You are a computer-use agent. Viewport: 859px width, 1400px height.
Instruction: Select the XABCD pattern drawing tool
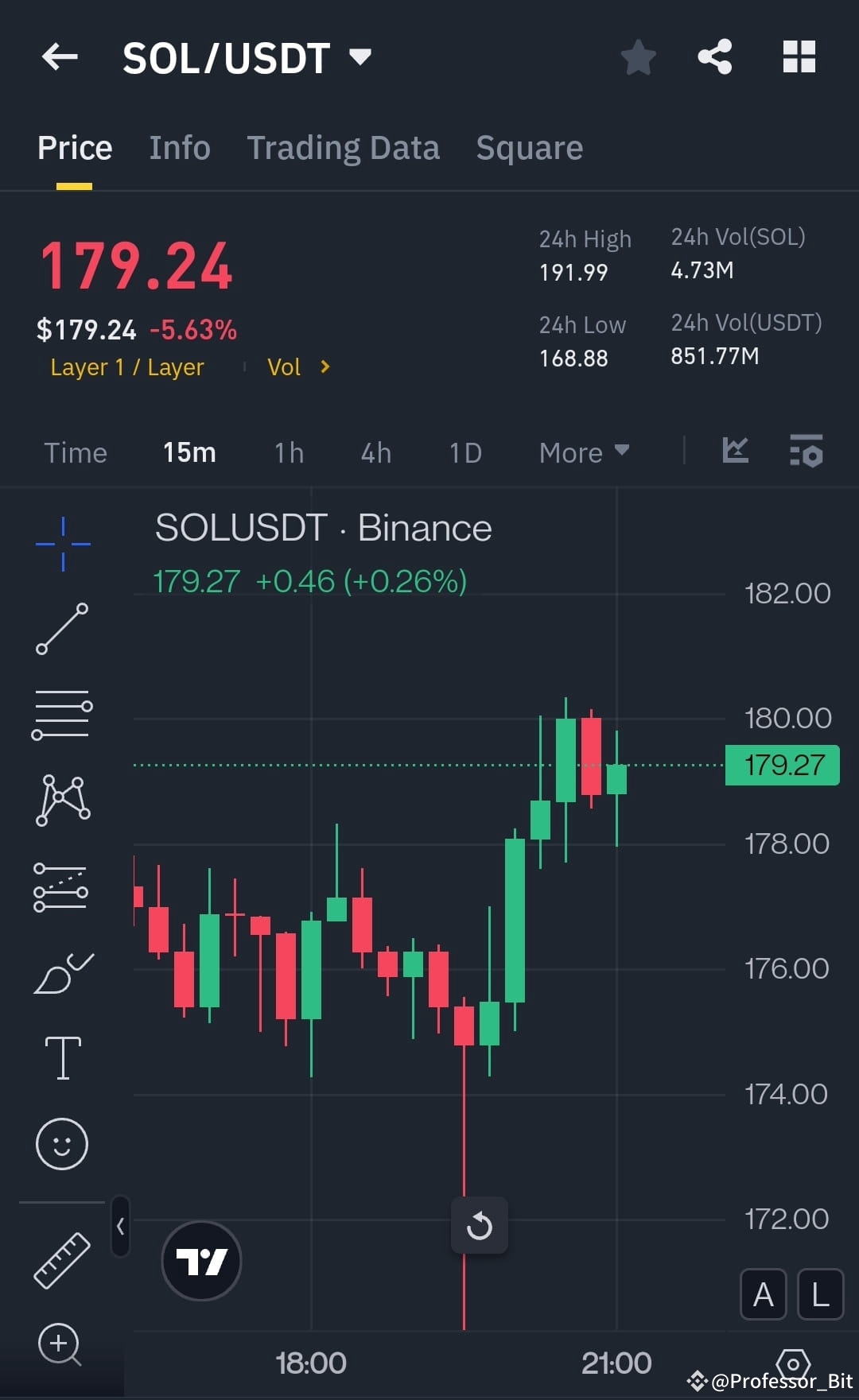(x=62, y=801)
